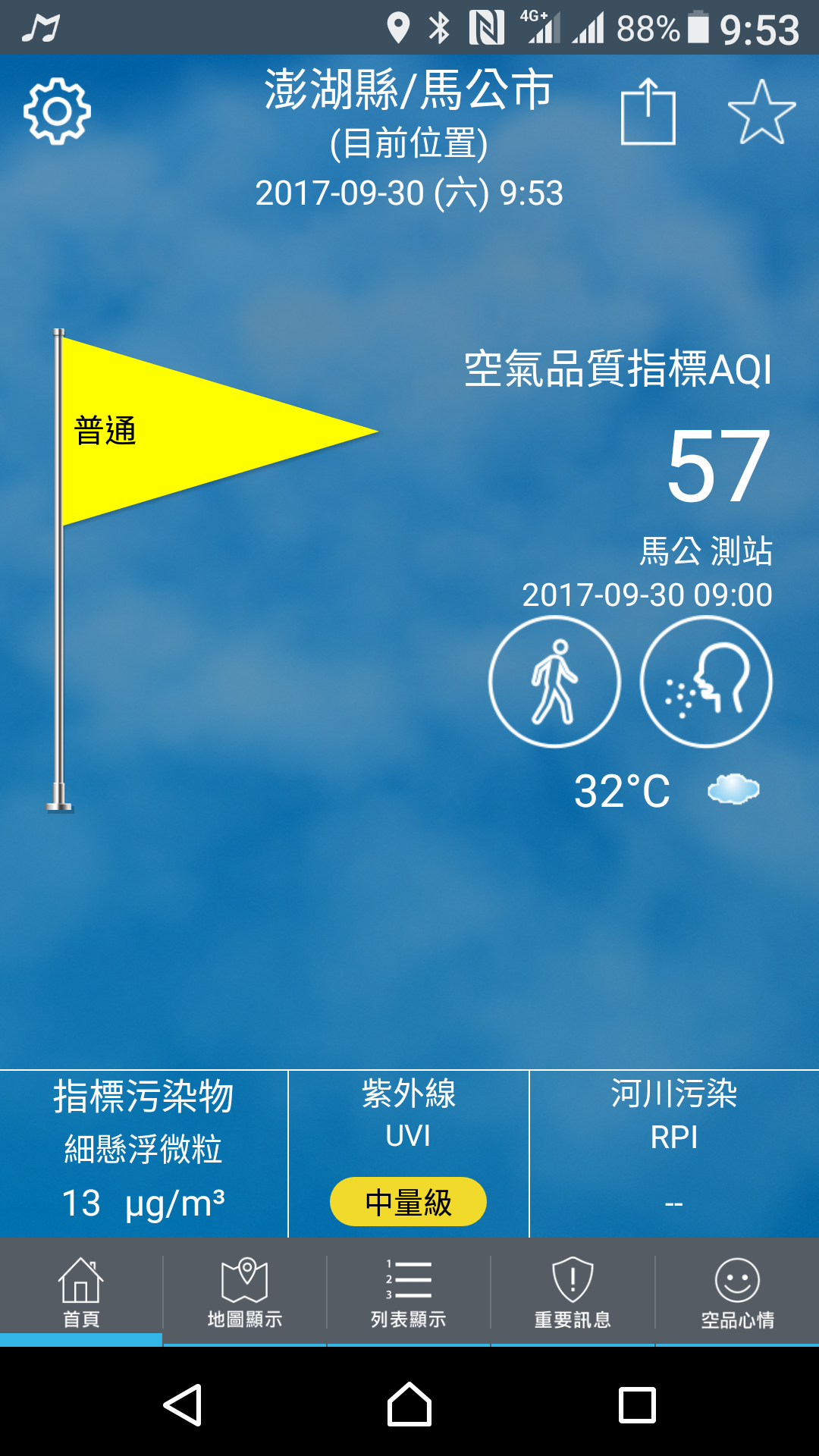
Task: Tap the system home button
Action: [409, 1405]
